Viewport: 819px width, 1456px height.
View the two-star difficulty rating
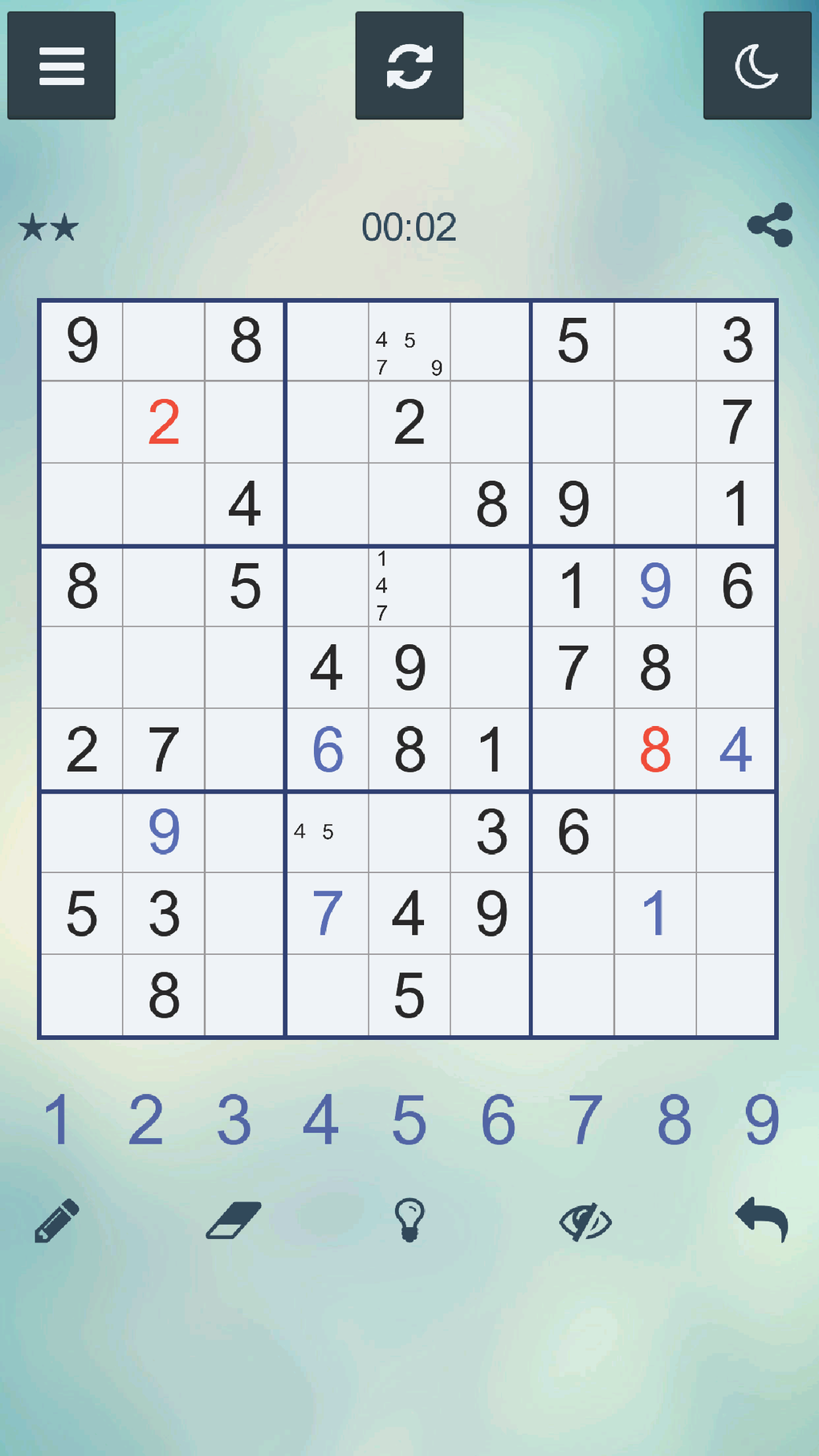coord(48,226)
